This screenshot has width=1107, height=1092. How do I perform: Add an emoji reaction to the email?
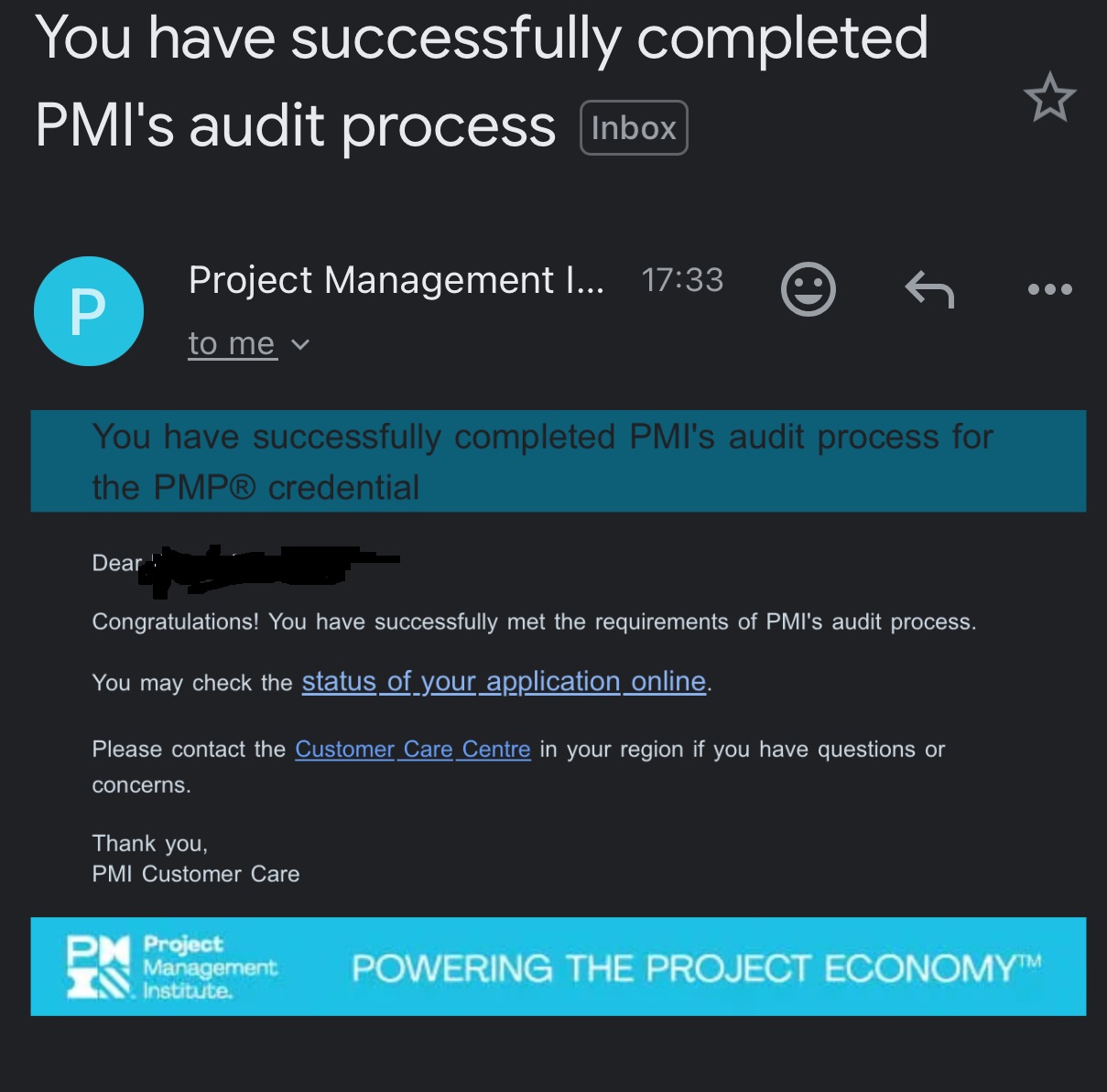[808, 289]
